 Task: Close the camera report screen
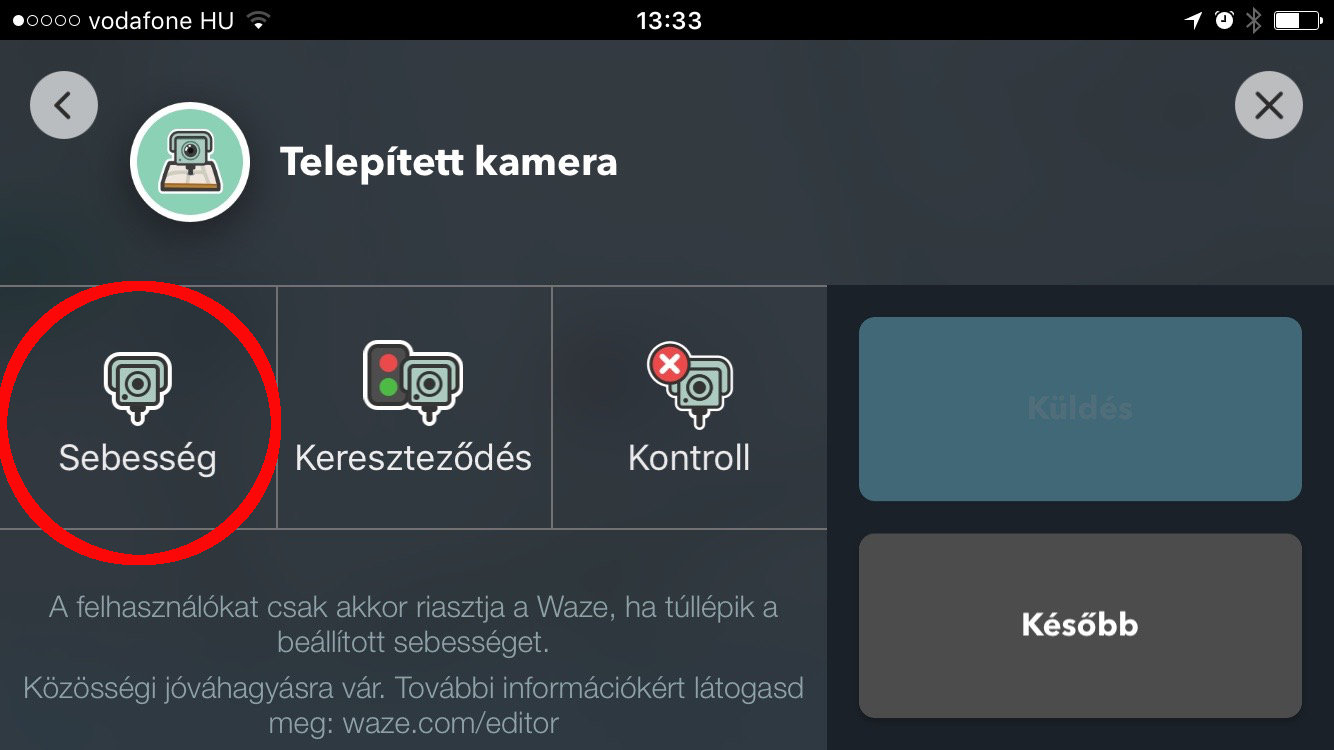(1268, 105)
